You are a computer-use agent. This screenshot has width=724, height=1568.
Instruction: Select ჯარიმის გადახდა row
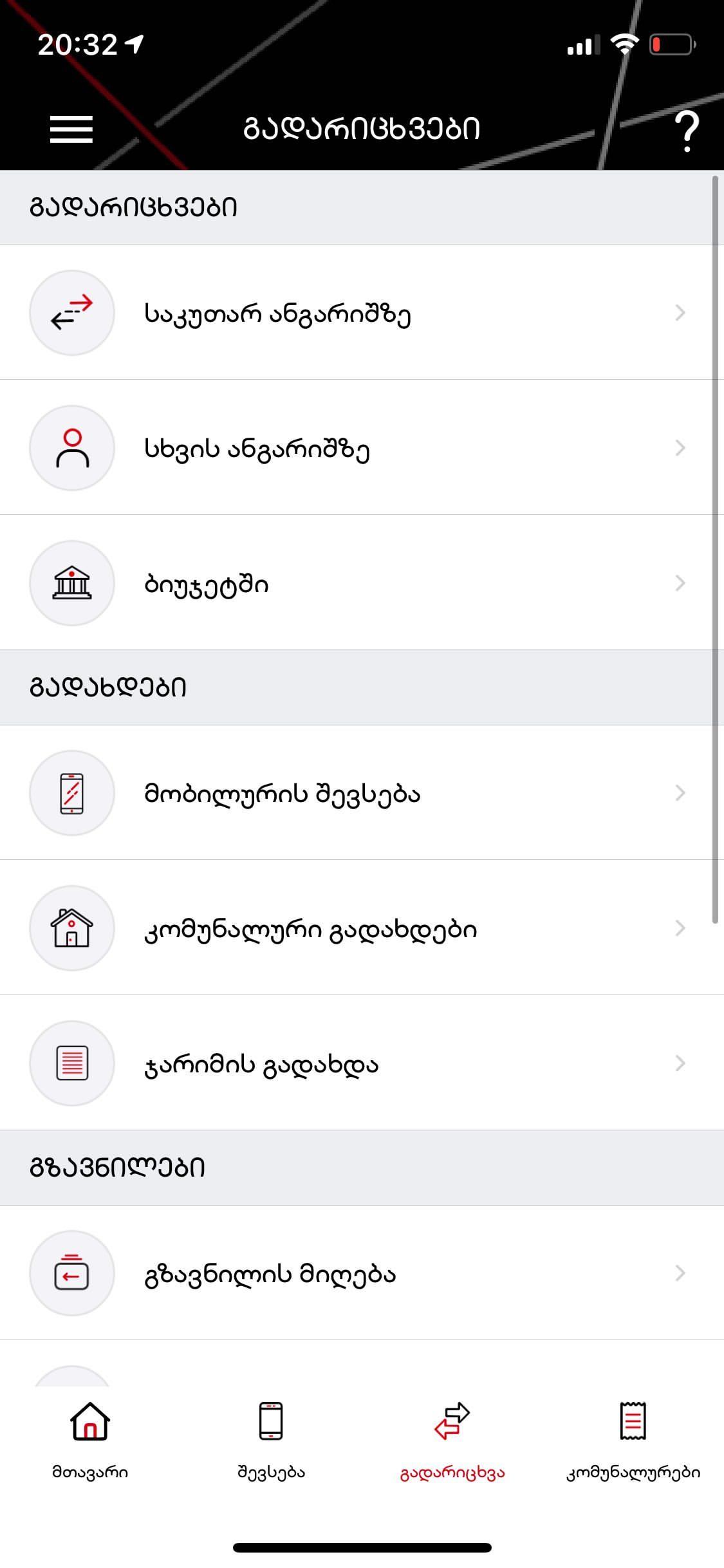[362, 1063]
